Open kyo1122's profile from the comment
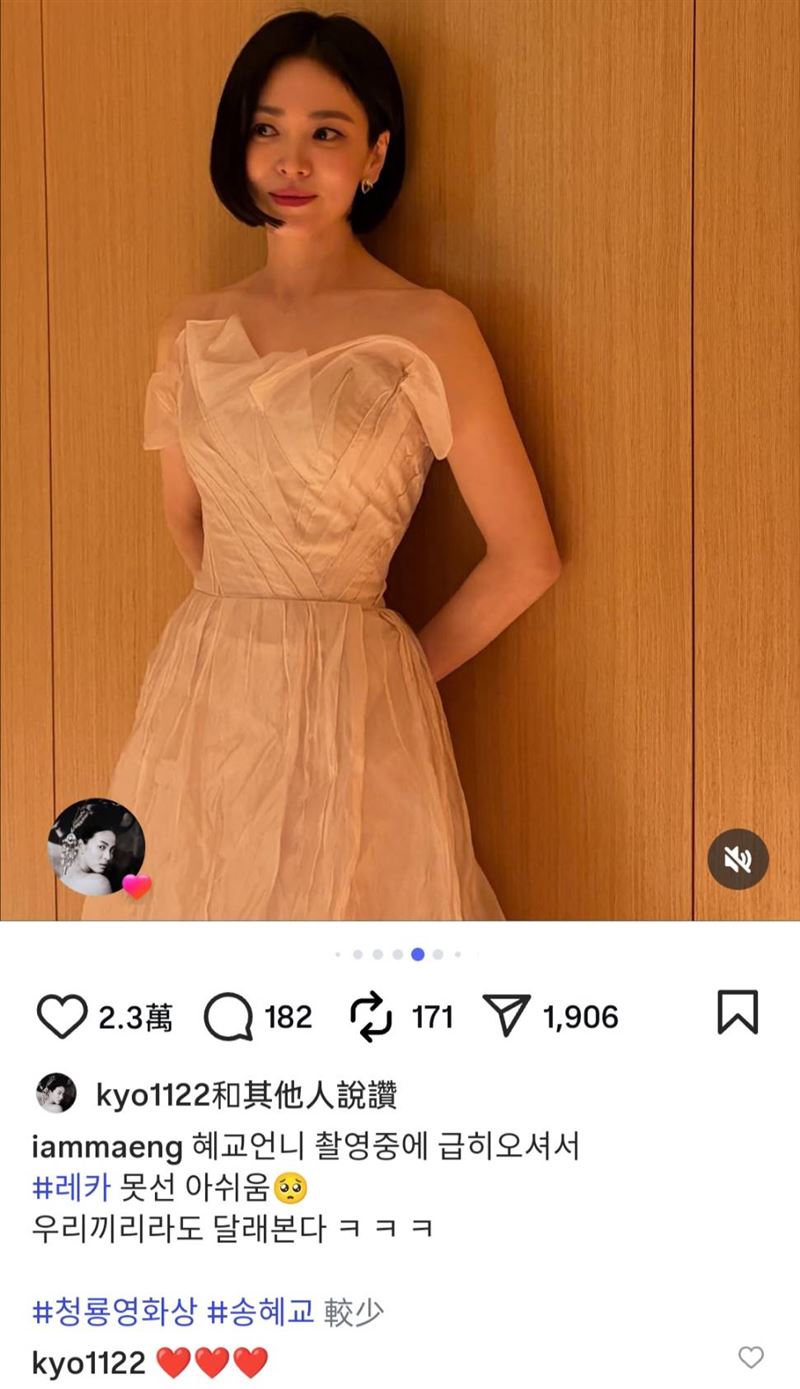The width and height of the screenshot is (800, 1389). (x=89, y=1361)
